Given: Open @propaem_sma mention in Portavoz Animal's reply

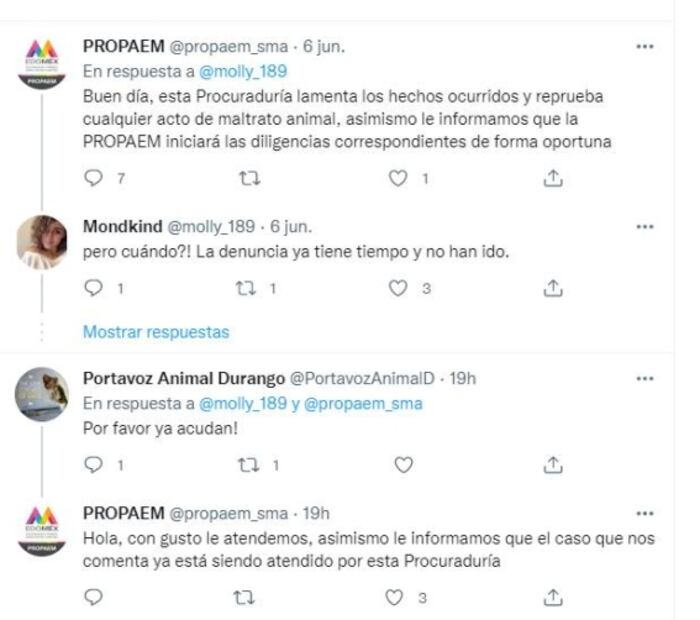Looking at the screenshot, I should pyautogui.click(x=364, y=404).
